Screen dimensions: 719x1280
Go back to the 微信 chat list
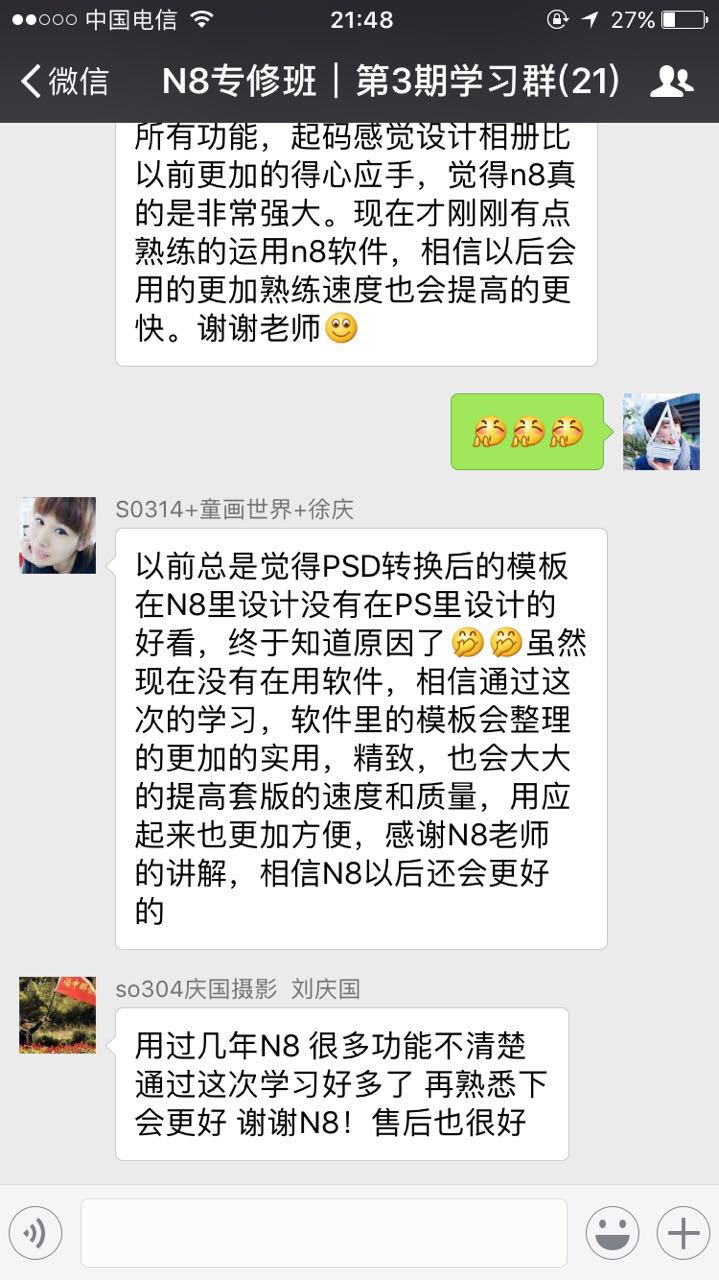pyautogui.click(x=64, y=81)
